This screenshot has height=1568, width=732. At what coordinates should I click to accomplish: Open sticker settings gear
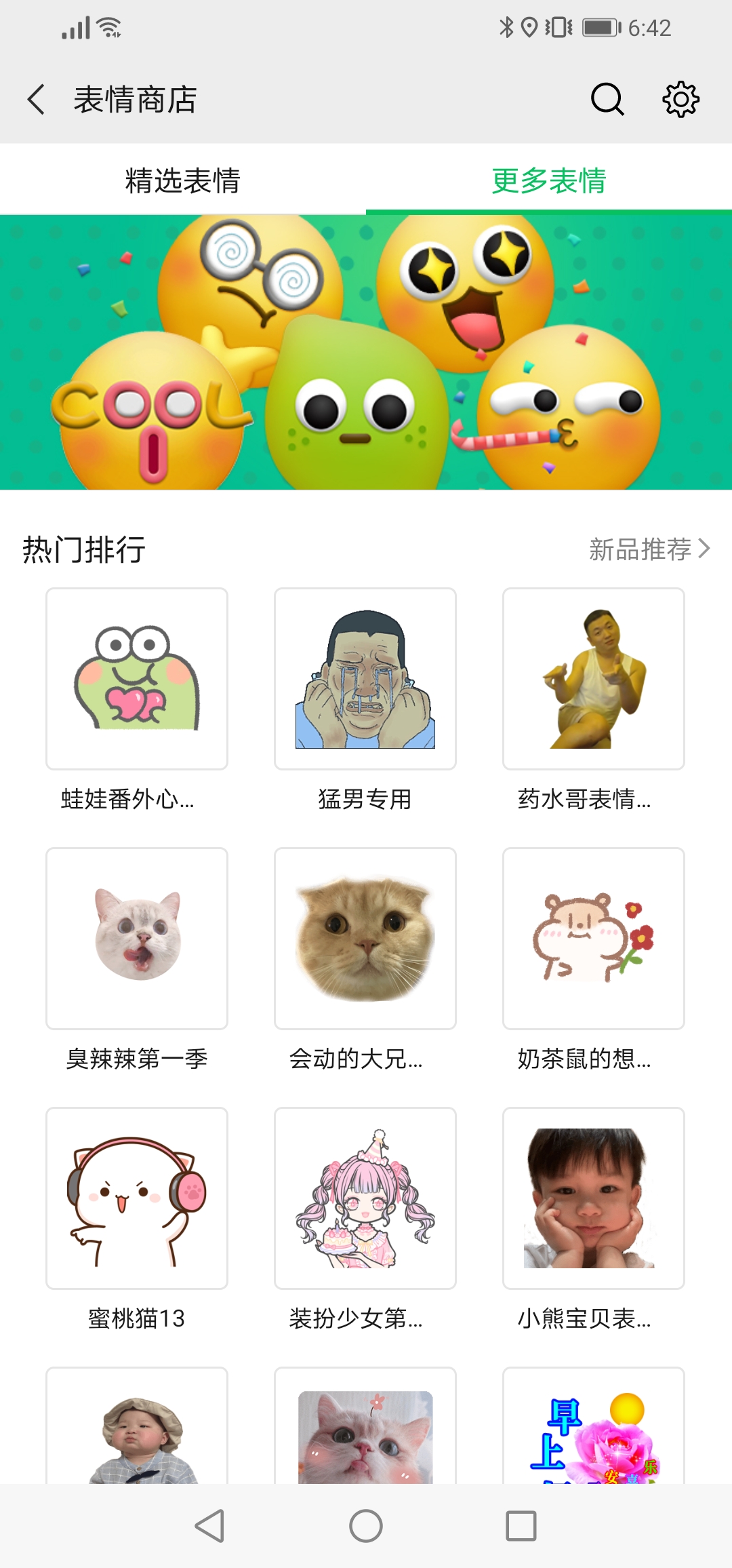tap(680, 100)
